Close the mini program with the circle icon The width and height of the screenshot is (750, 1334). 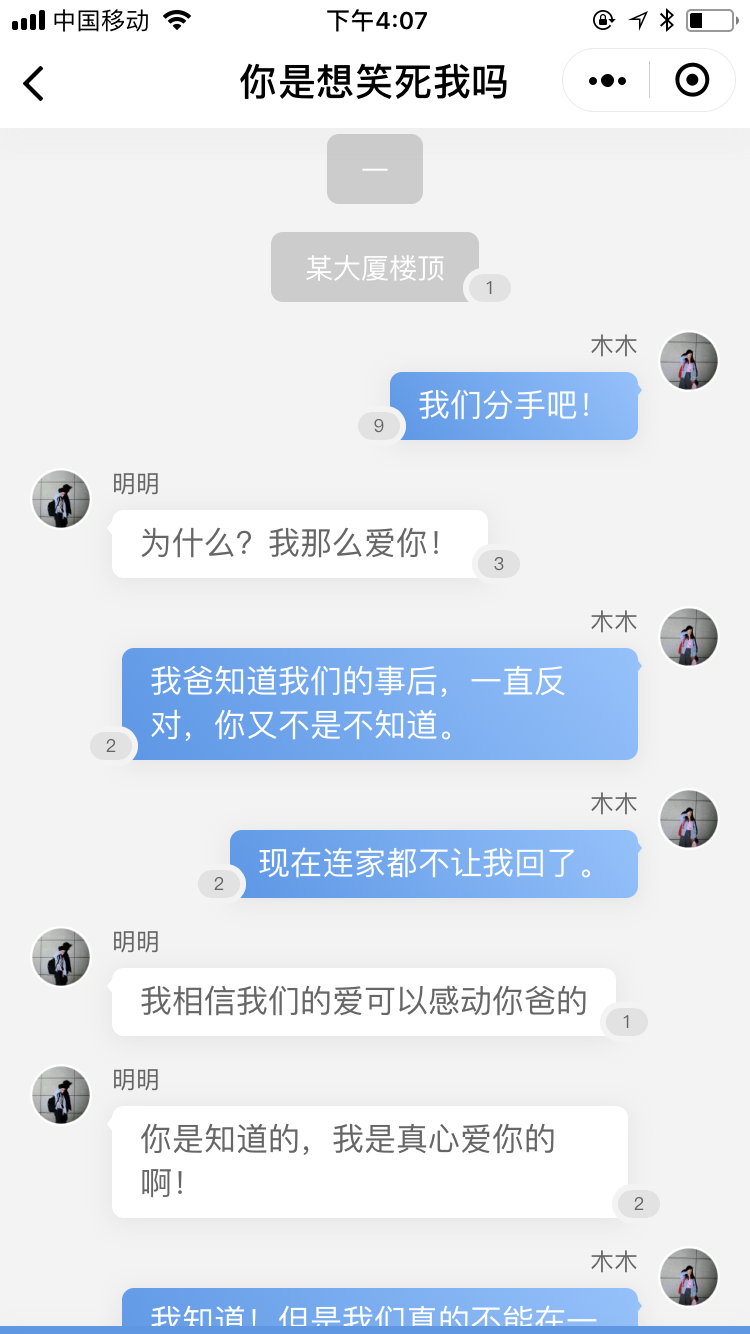[x=692, y=80]
